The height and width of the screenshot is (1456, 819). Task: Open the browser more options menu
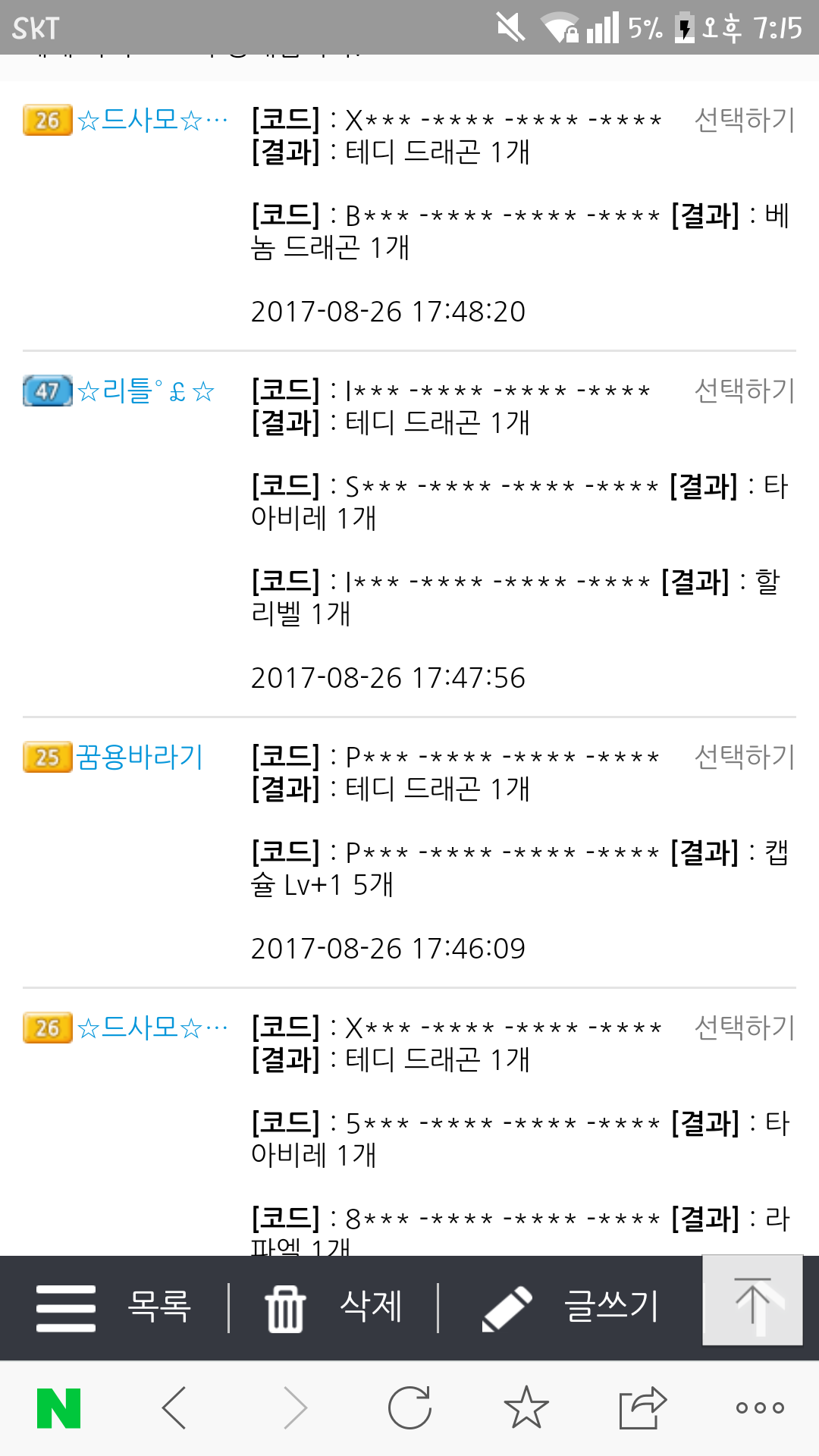760,1408
